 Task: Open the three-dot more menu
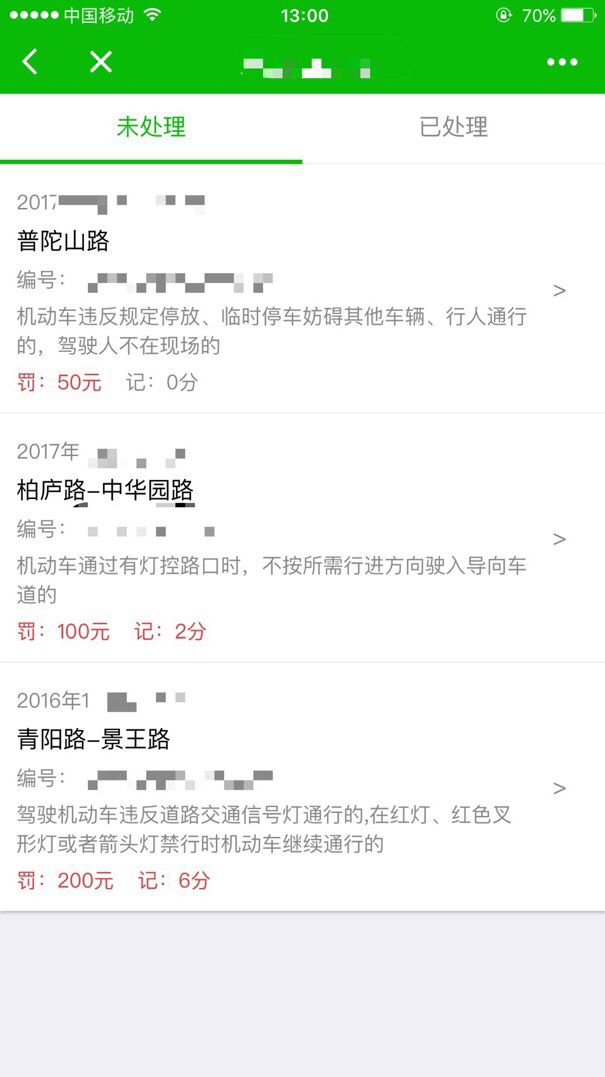click(562, 62)
